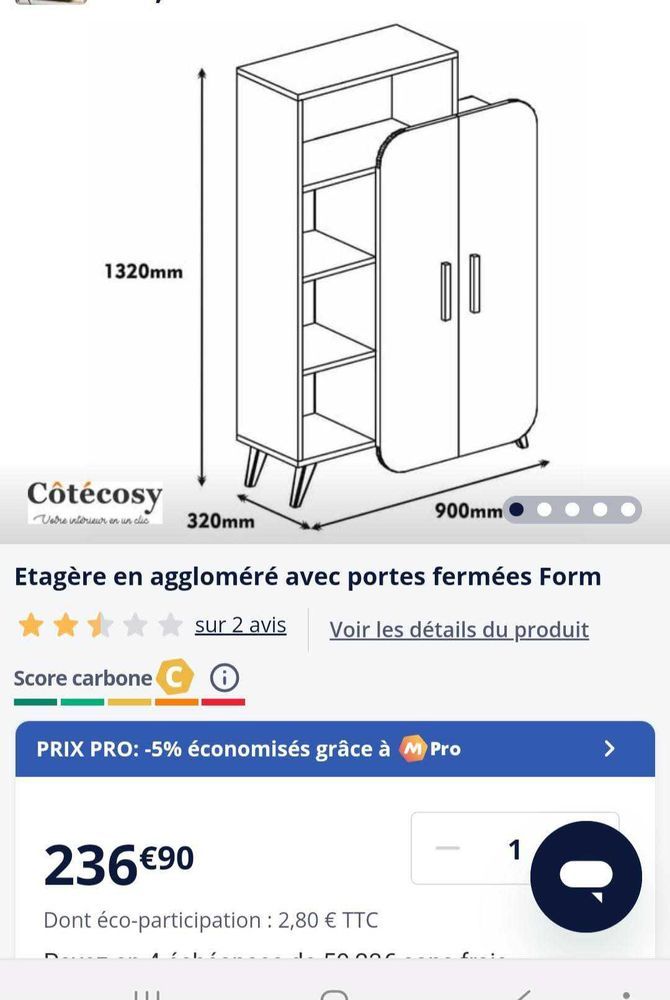Open 'Voir les détails du produit' link

pyautogui.click(x=459, y=629)
